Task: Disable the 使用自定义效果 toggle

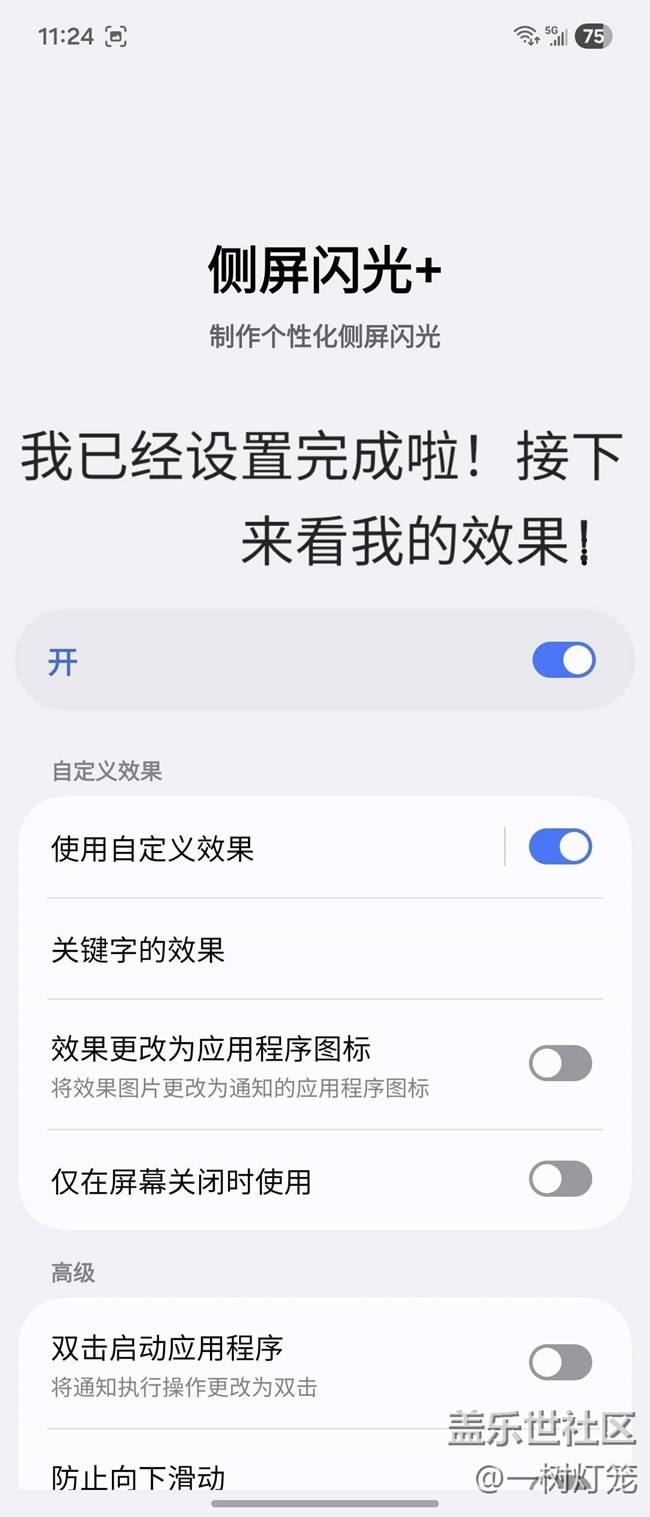Action: tap(559, 847)
